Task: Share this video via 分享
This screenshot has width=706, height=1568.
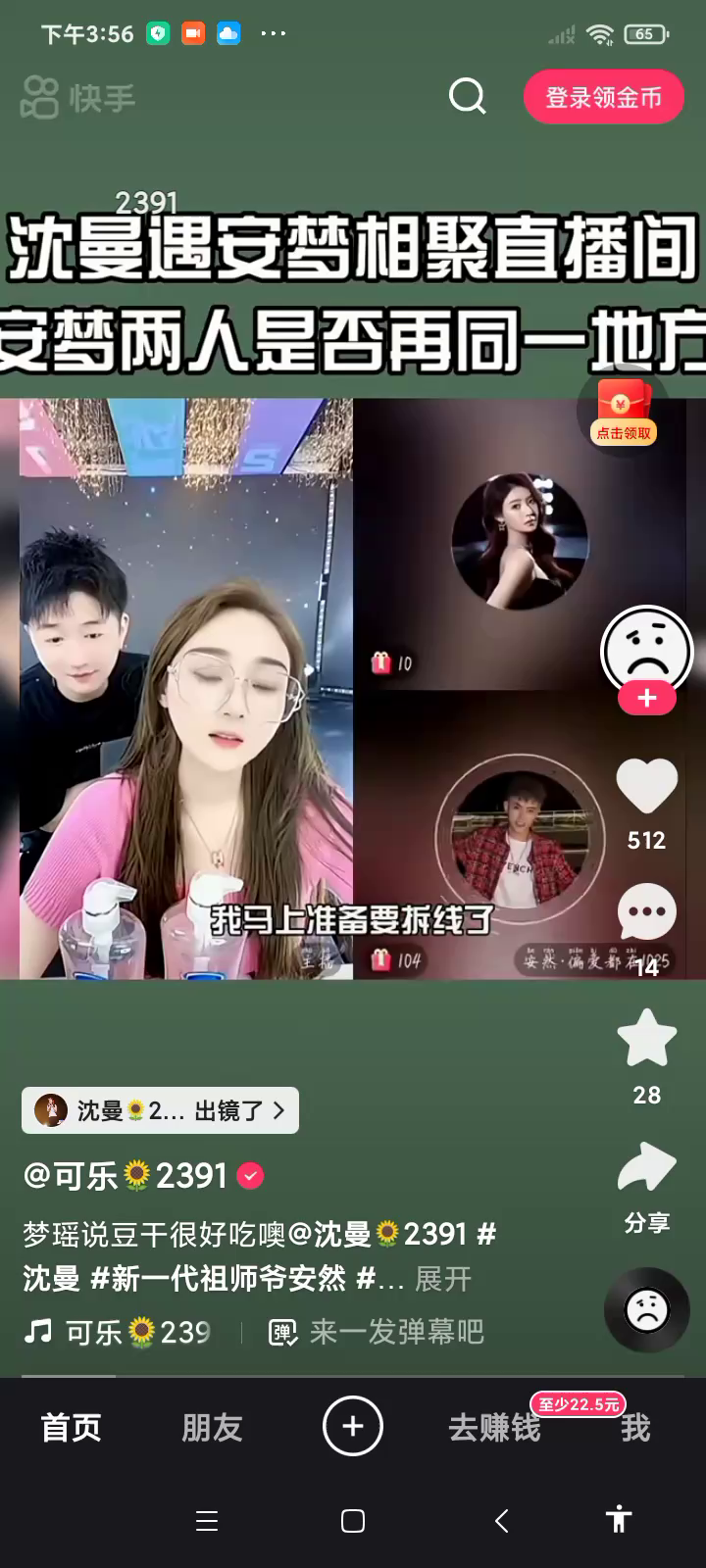Action: [646, 1171]
